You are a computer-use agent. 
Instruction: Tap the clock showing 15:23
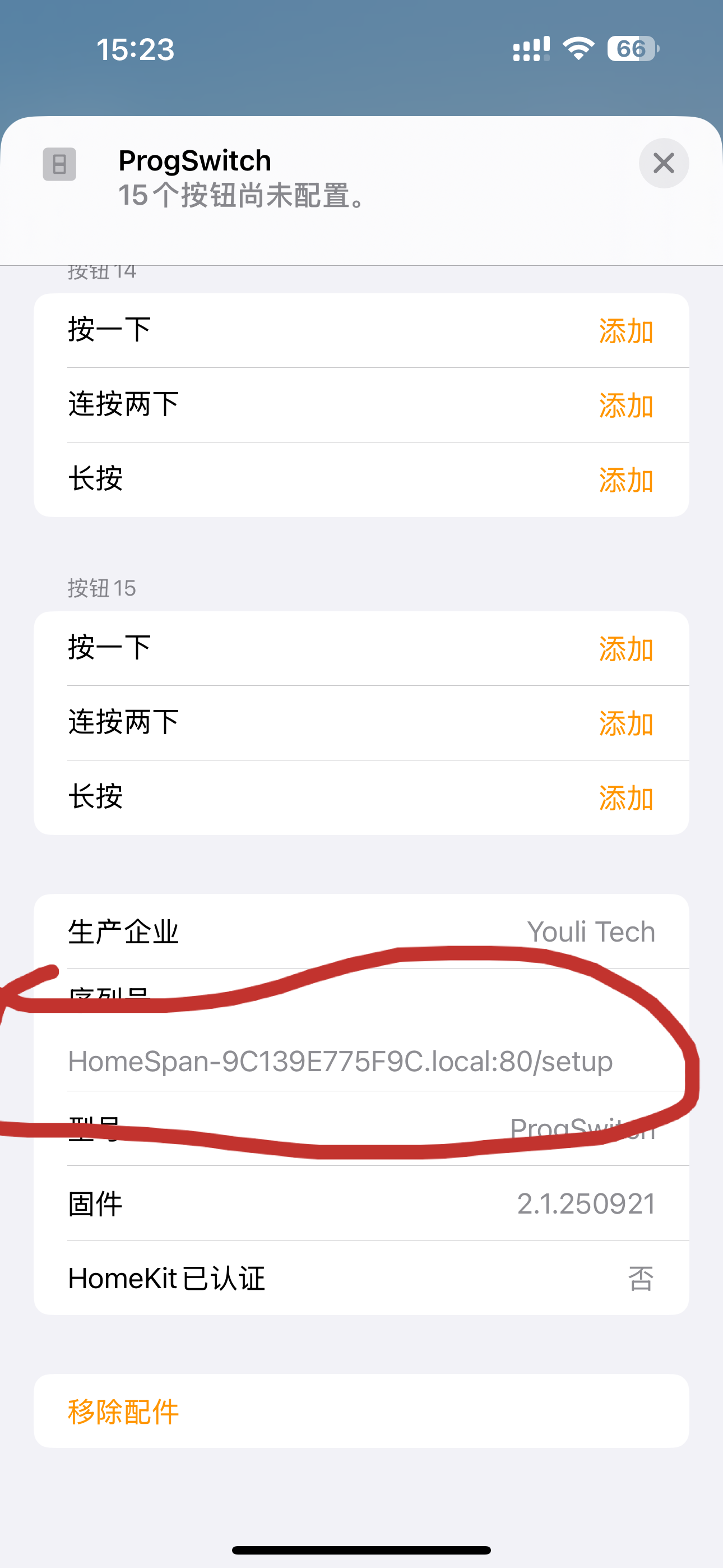[135, 50]
